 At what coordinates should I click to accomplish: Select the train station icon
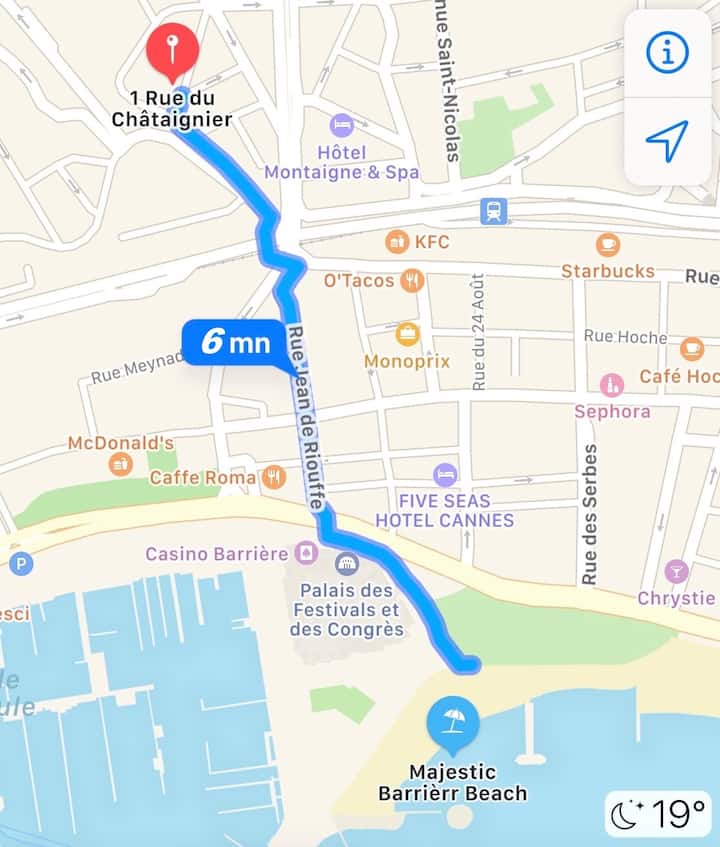tap(493, 211)
